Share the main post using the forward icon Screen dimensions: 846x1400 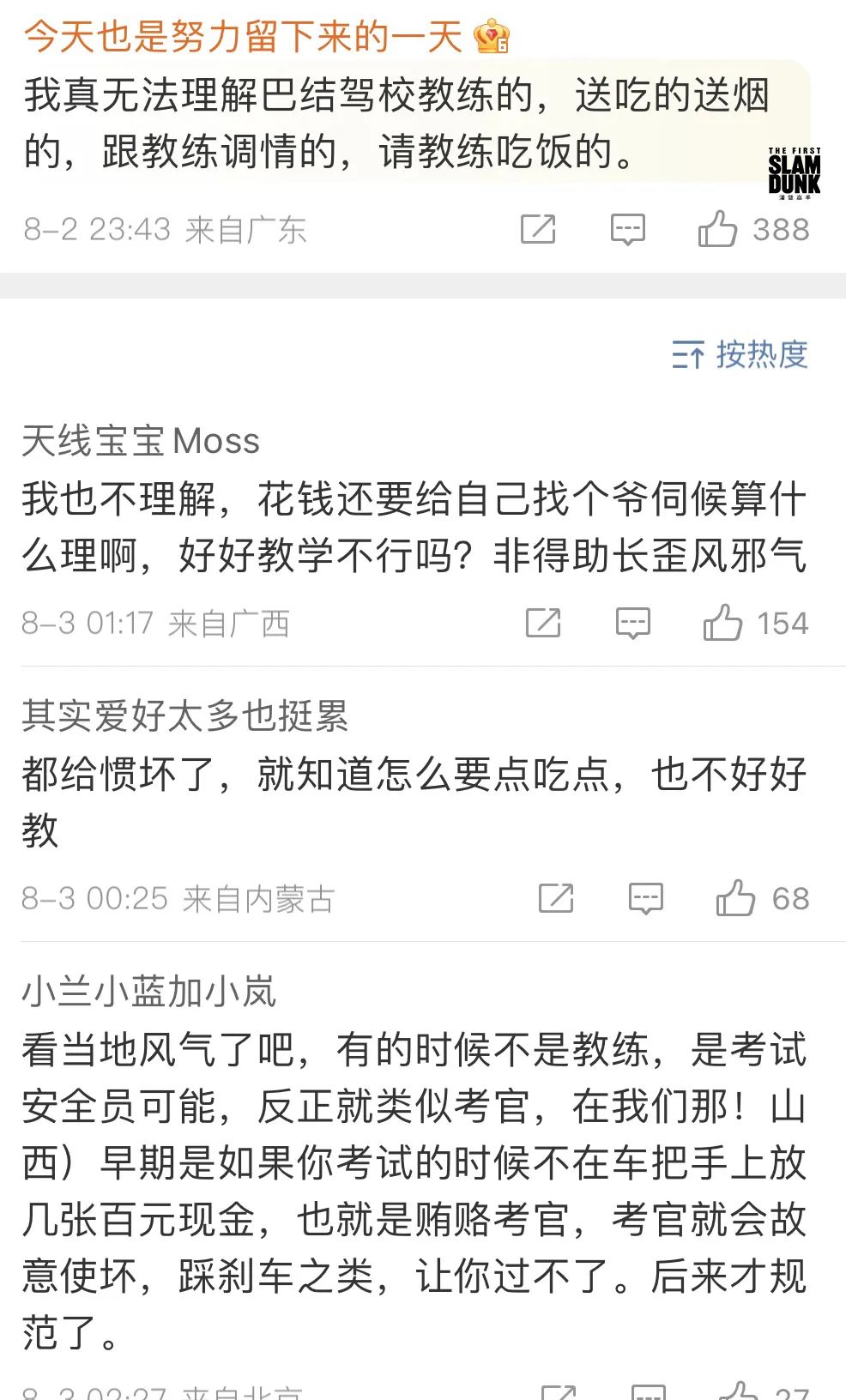(539, 230)
